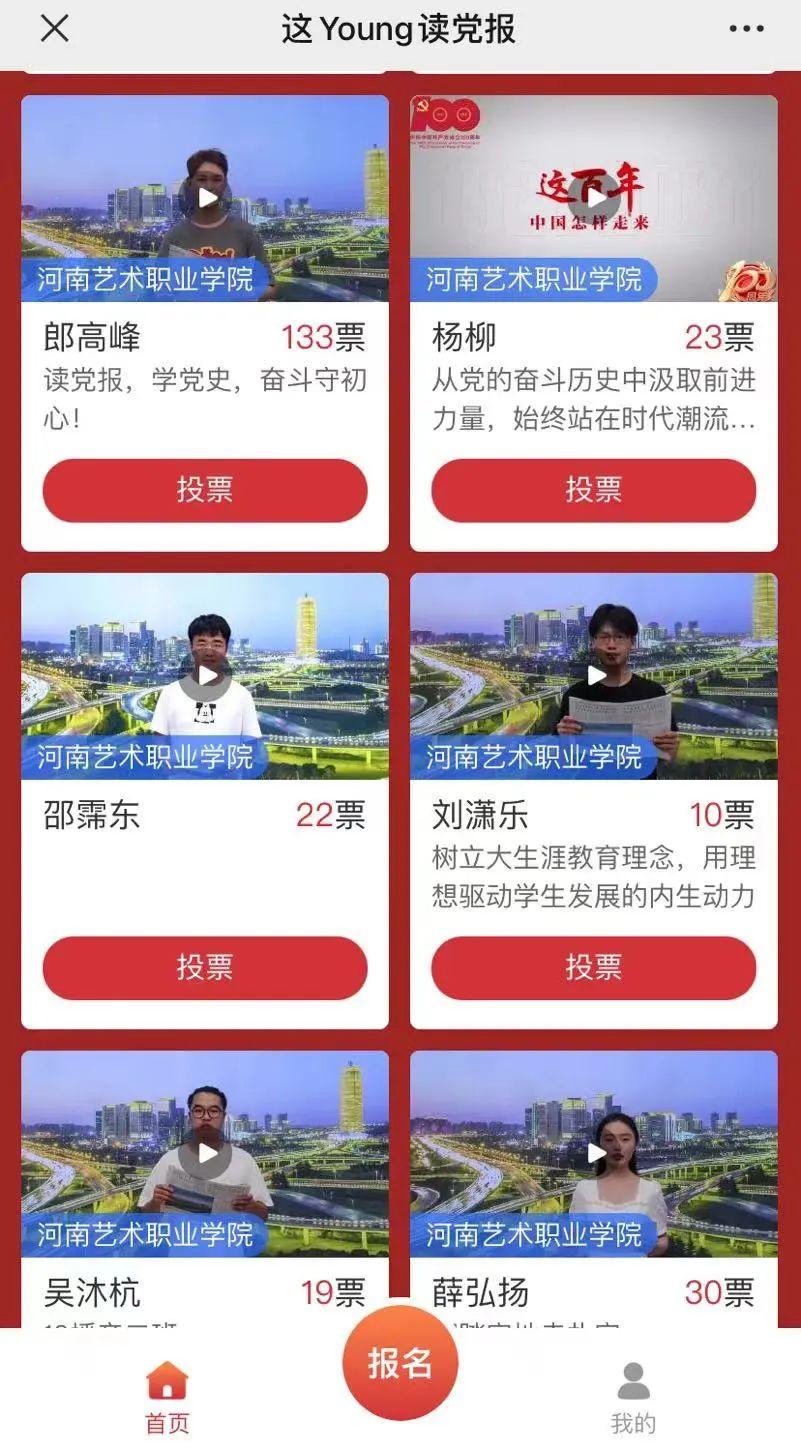Play 郎高峰's video
The image size is (801, 1451).
pyautogui.click(x=206, y=197)
